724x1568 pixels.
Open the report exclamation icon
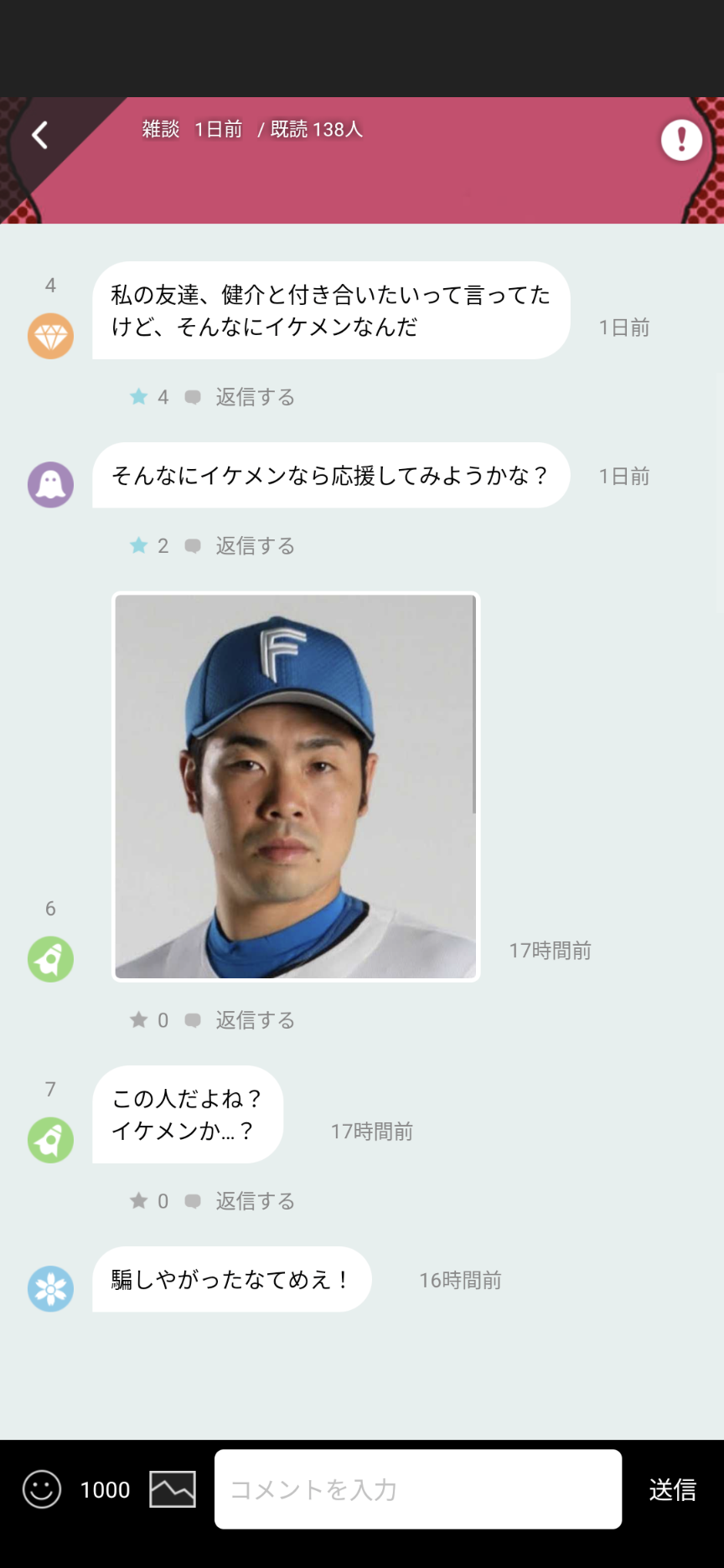(681, 139)
